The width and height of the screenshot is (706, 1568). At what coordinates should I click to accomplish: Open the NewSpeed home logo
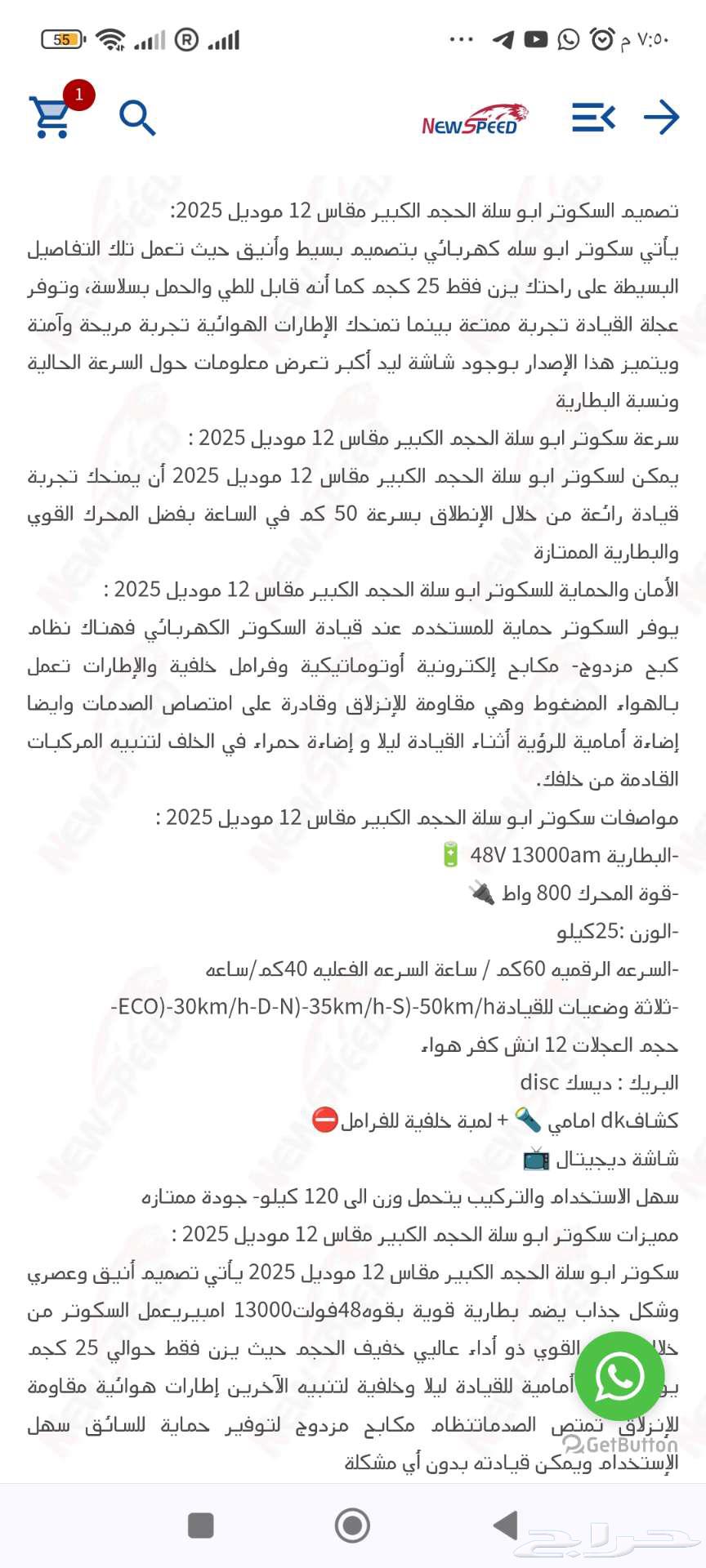pyautogui.click(x=474, y=119)
